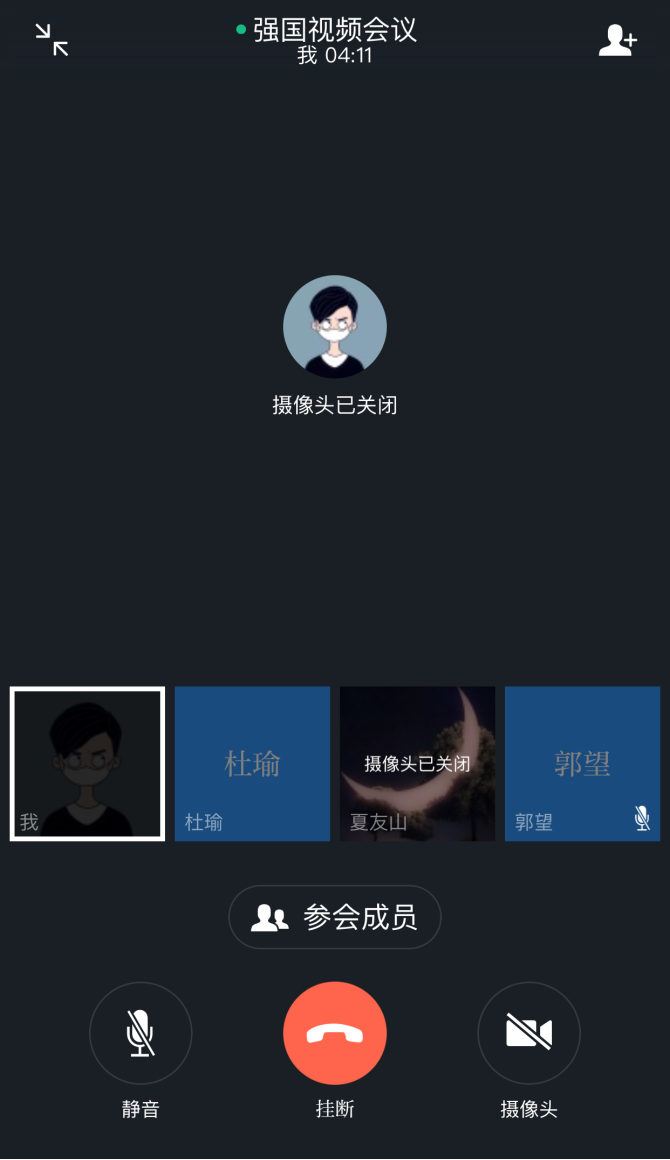Hang up the call with 挂断

(335, 1033)
